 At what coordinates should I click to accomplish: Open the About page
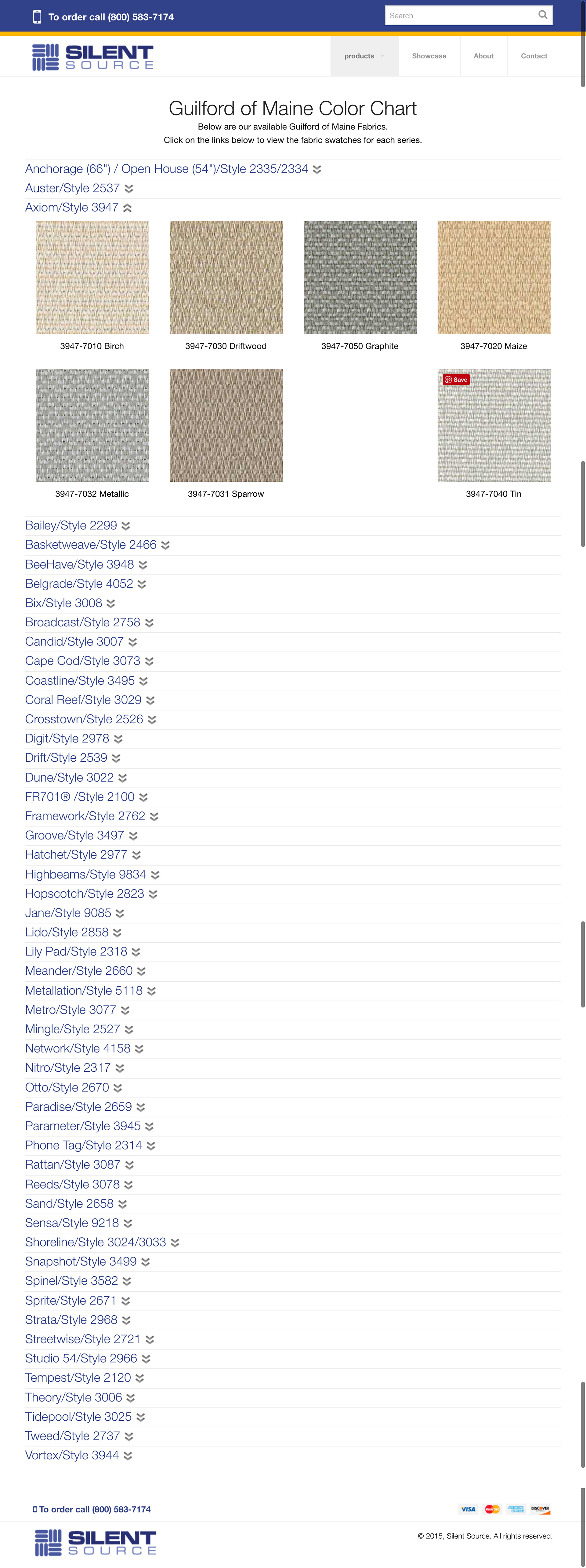pos(483,56)
